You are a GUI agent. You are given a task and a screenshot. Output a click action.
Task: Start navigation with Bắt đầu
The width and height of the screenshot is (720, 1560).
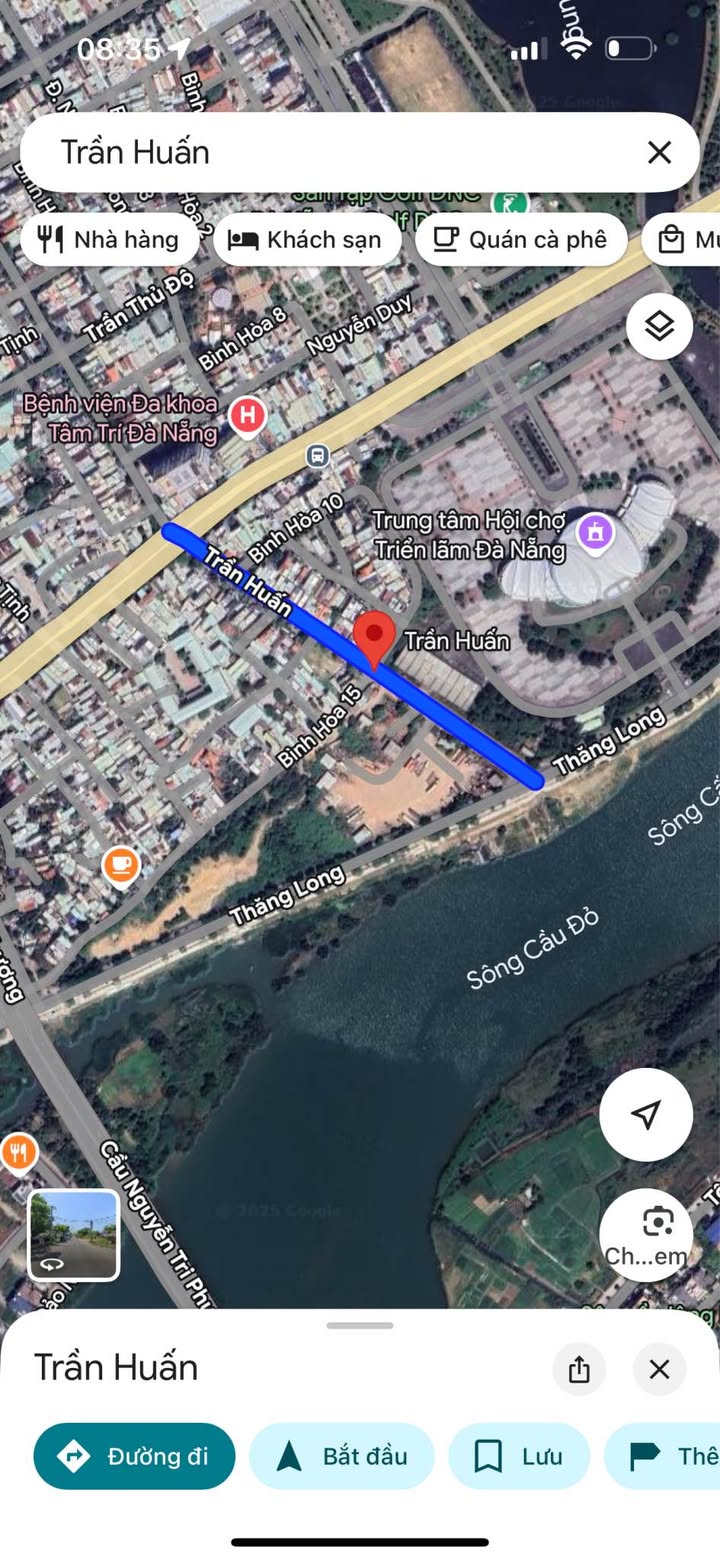[x=342, y=1456]
